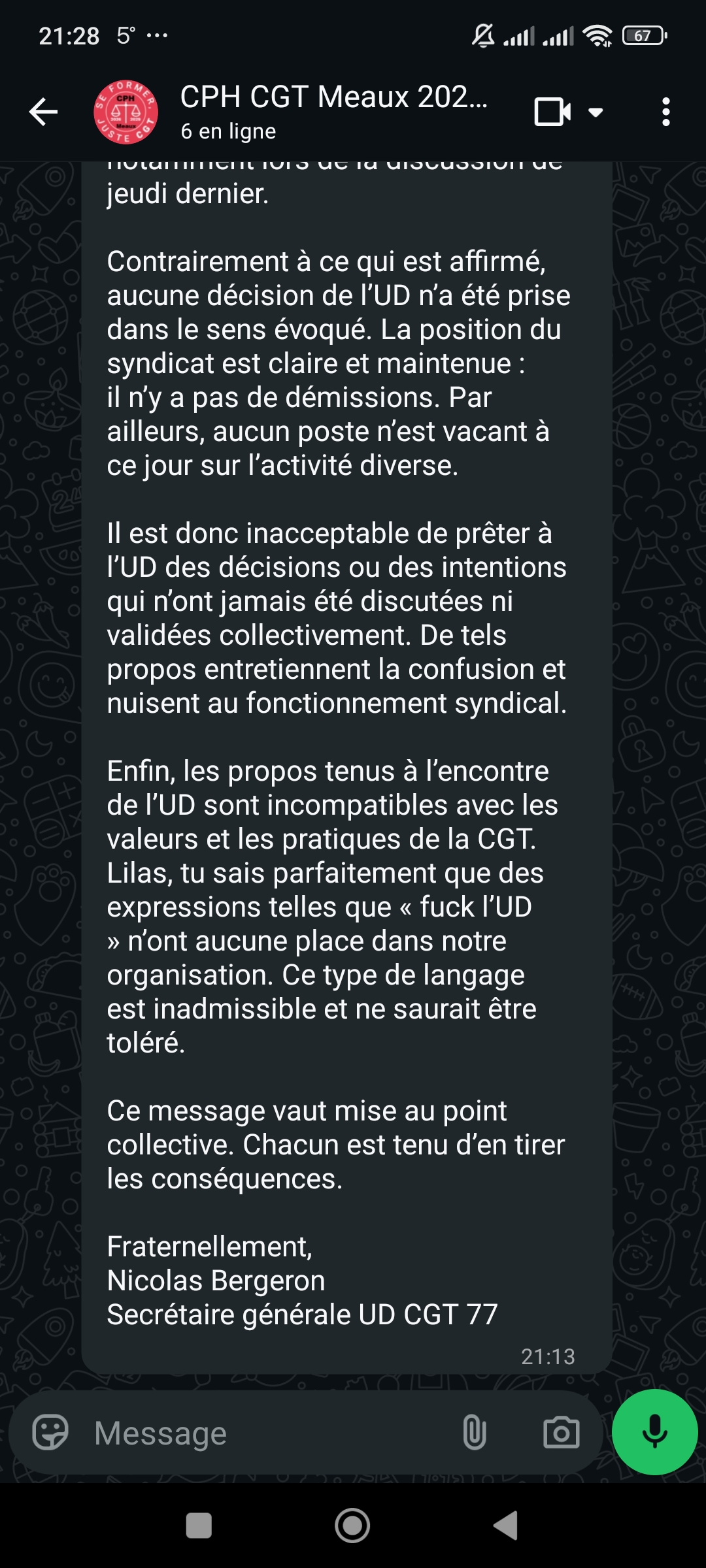Open the three-dot overflow menu
The image size is (706, 1568).
coord(665,112)
